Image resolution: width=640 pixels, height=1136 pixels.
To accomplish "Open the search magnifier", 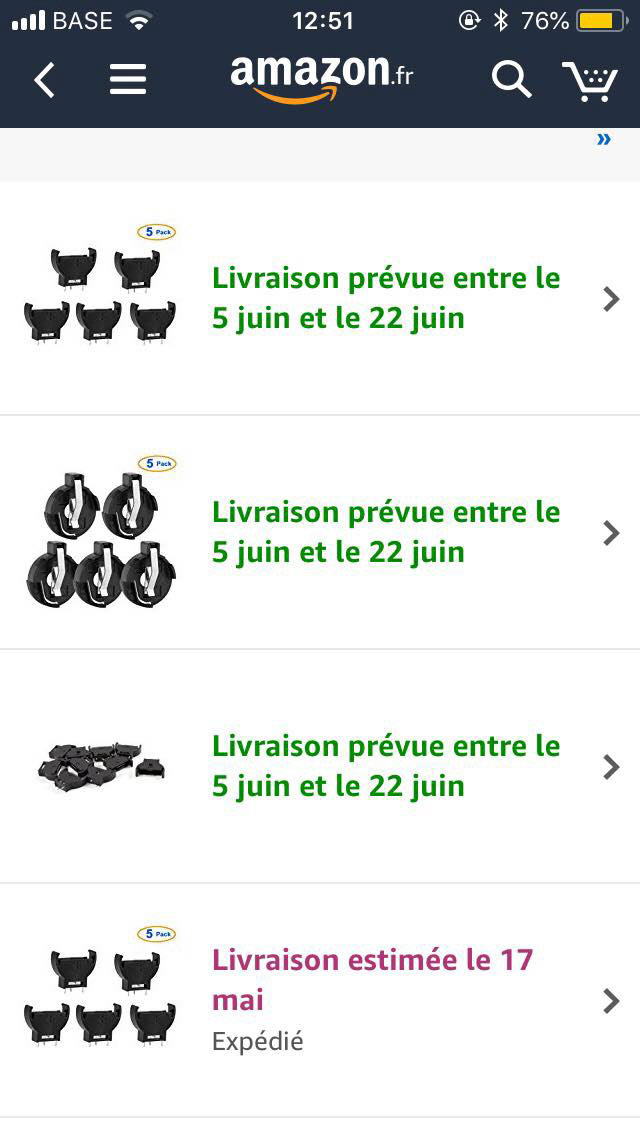I will click(x=512, y=78).
